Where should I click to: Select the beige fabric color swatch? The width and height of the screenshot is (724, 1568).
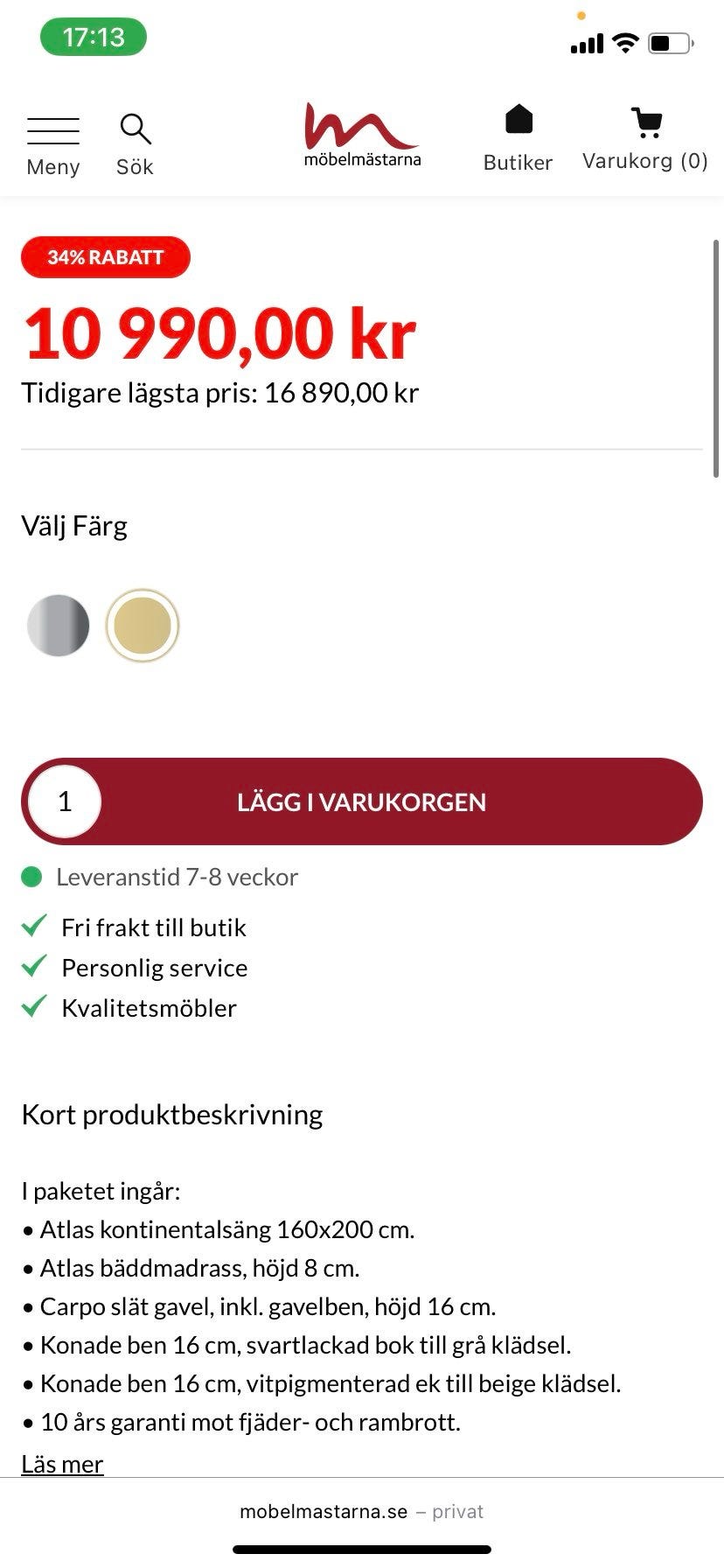click(x=143, y=625)
